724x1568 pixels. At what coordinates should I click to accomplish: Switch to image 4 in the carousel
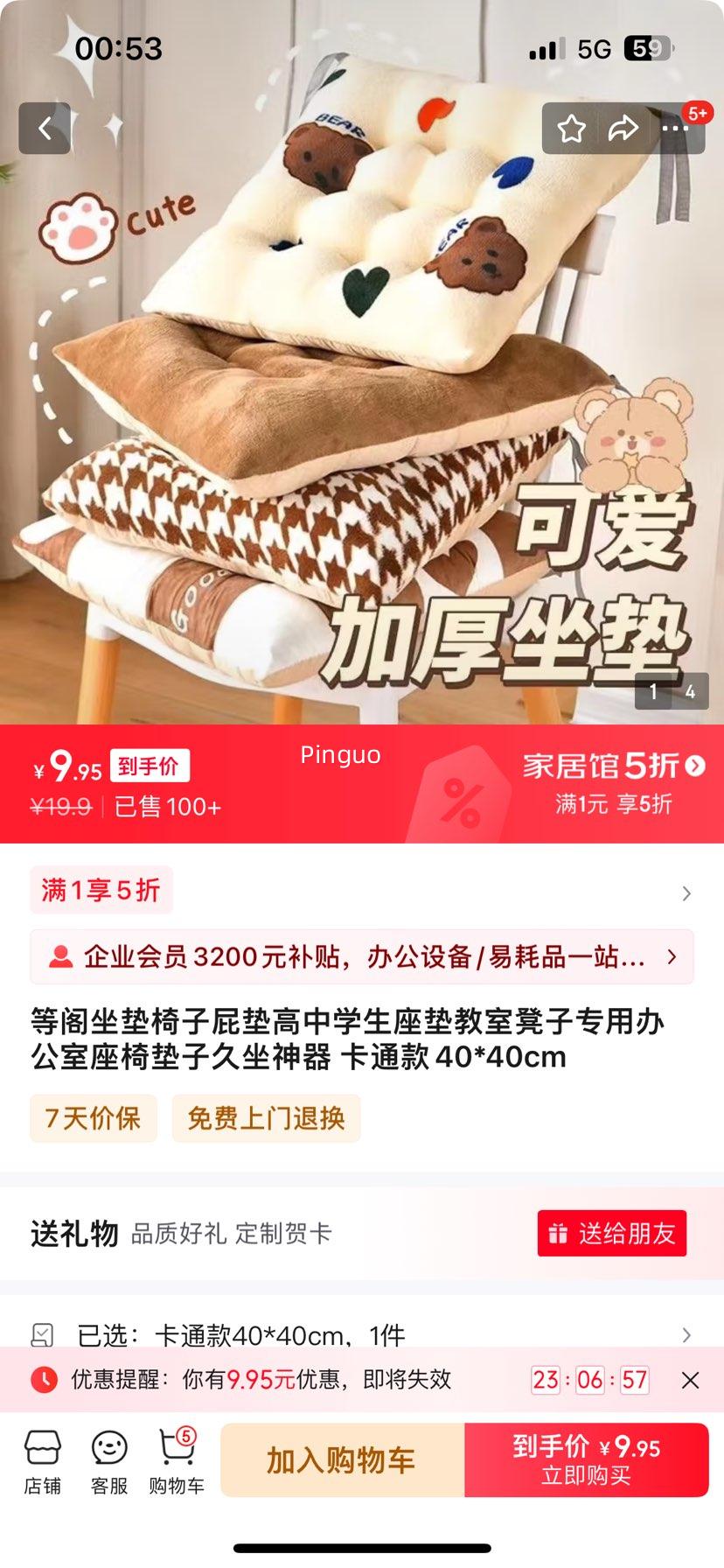pyautogui.click(x=691, y=691)
